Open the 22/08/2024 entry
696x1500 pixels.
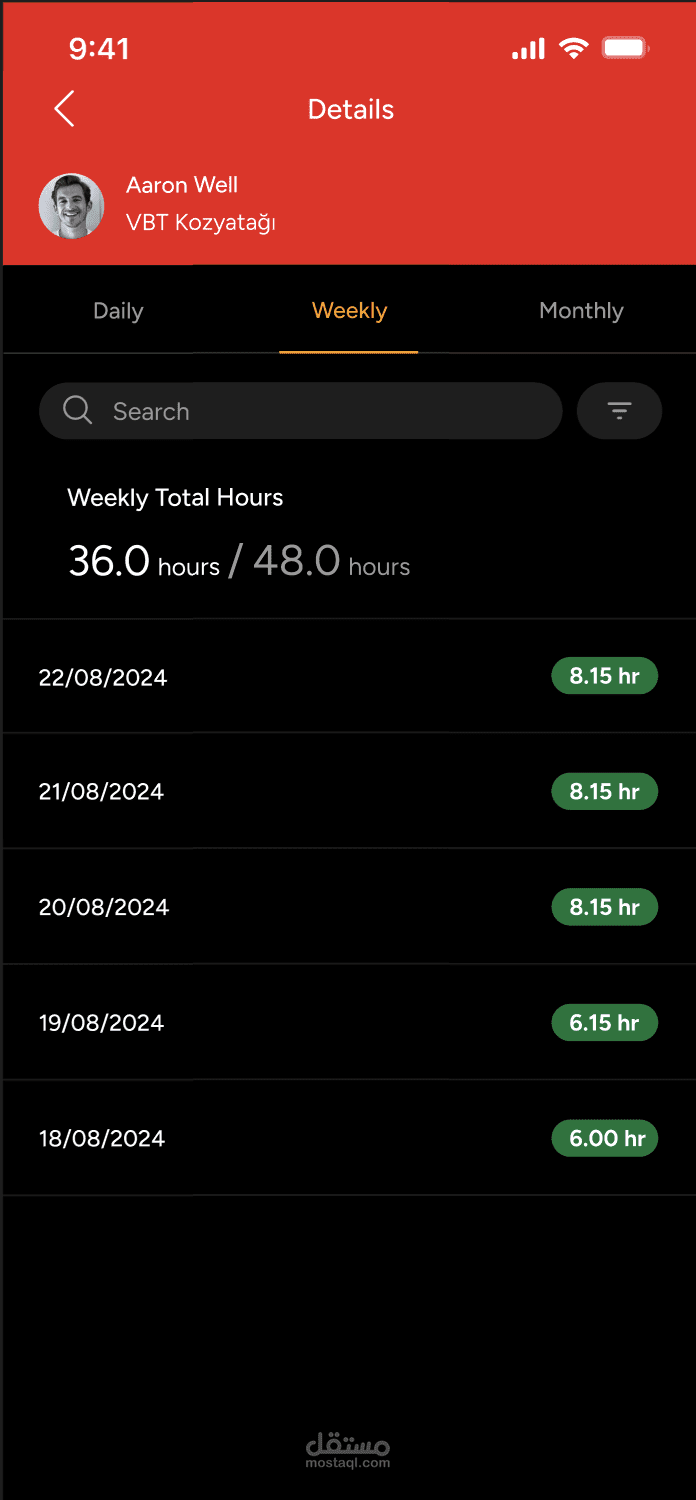pos(348,676)
